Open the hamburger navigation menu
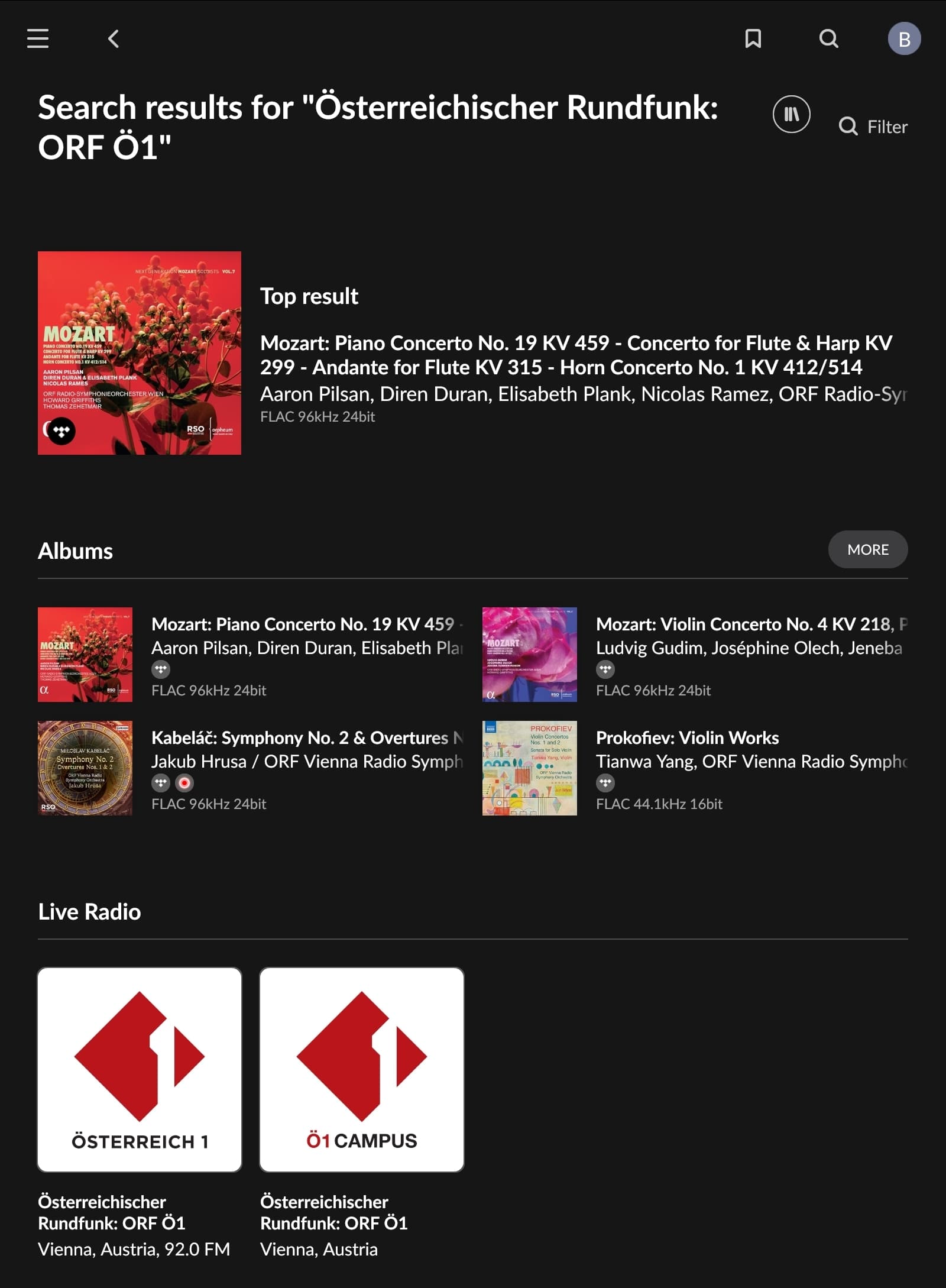This screenshot has height=1288, width=946. [38, 39]
